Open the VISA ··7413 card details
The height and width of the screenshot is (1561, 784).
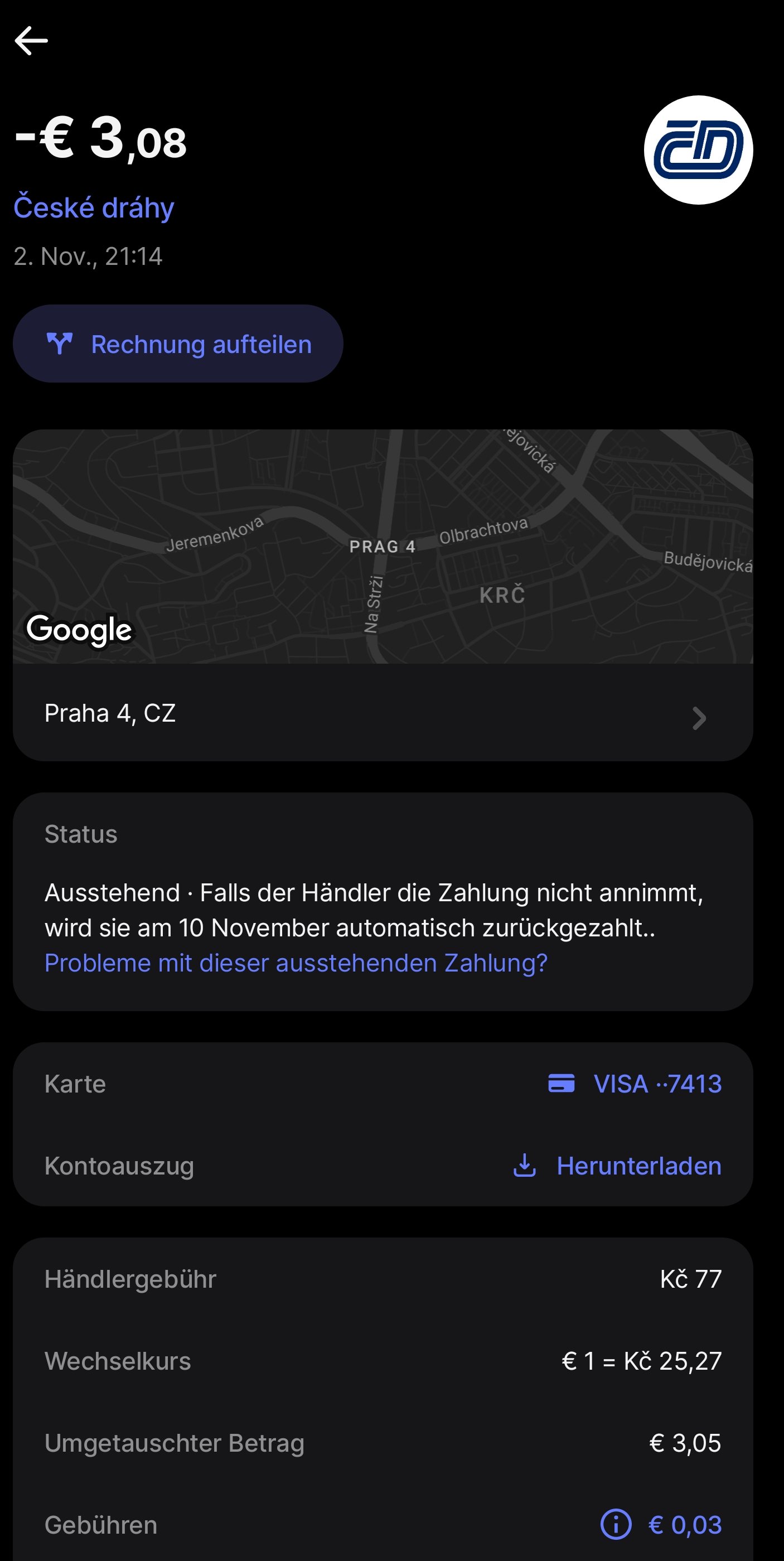(635, 1084)
